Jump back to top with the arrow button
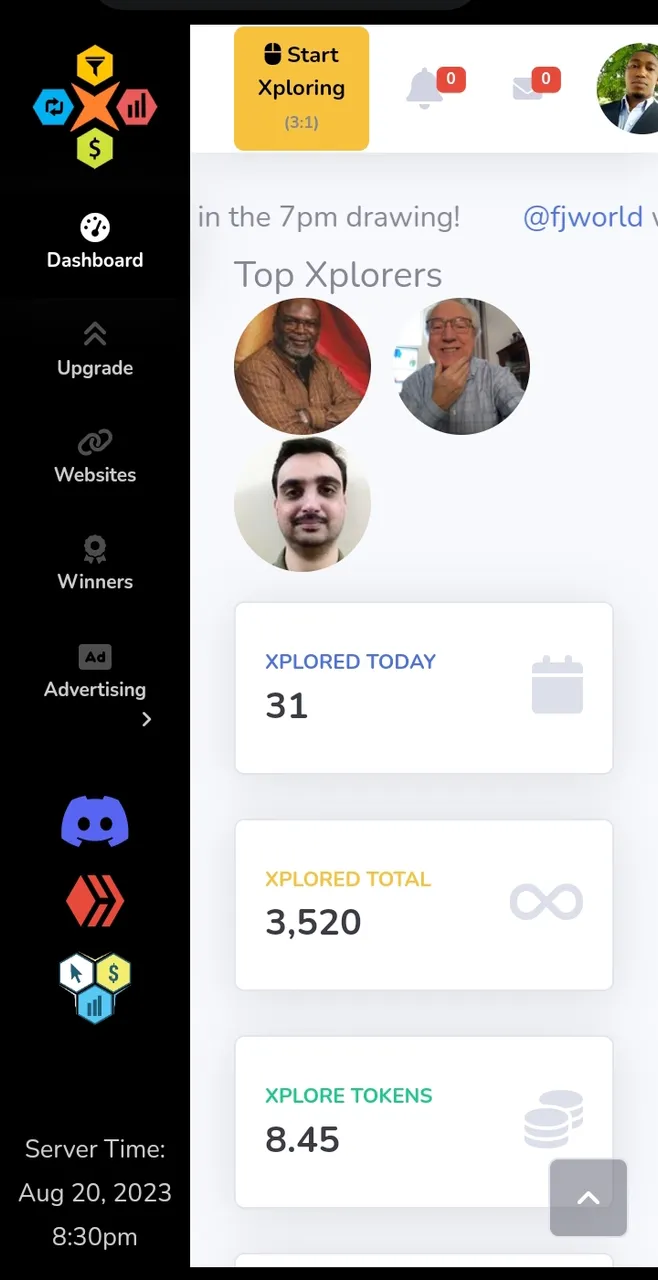The width and height of the screenshot is (658, 1280). pyautogui.click(x=588, y=1197)
